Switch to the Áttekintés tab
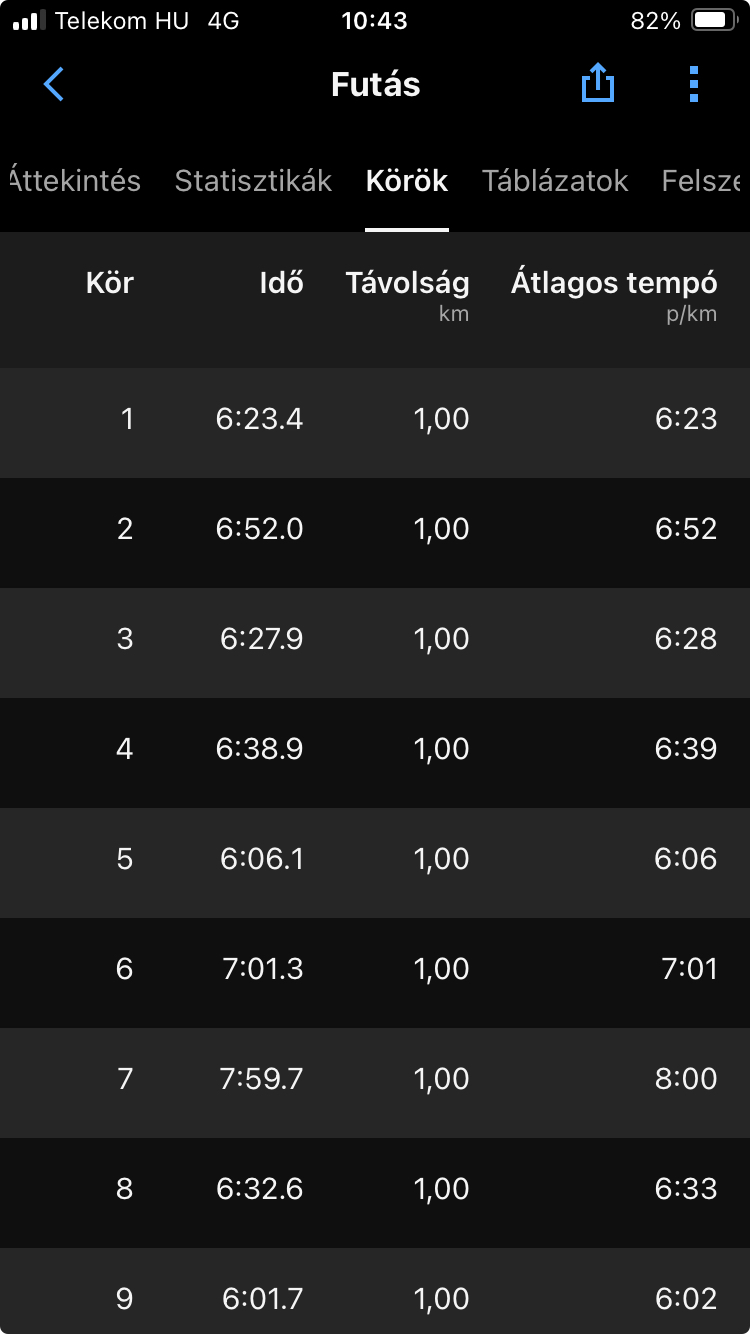750x1334 pixels. (75, 181)
